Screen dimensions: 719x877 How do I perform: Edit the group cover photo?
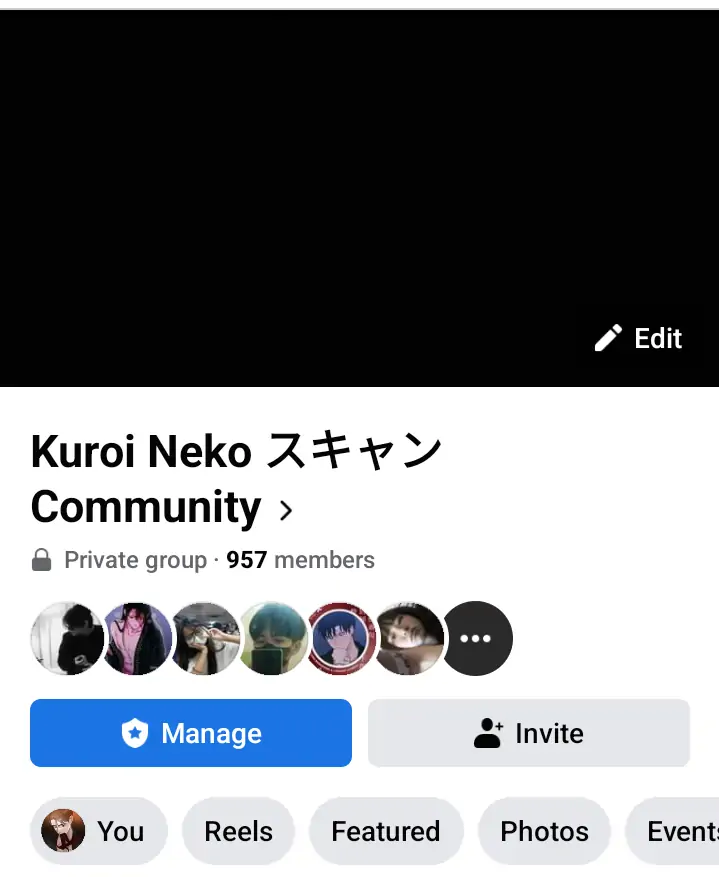(638, 338)
